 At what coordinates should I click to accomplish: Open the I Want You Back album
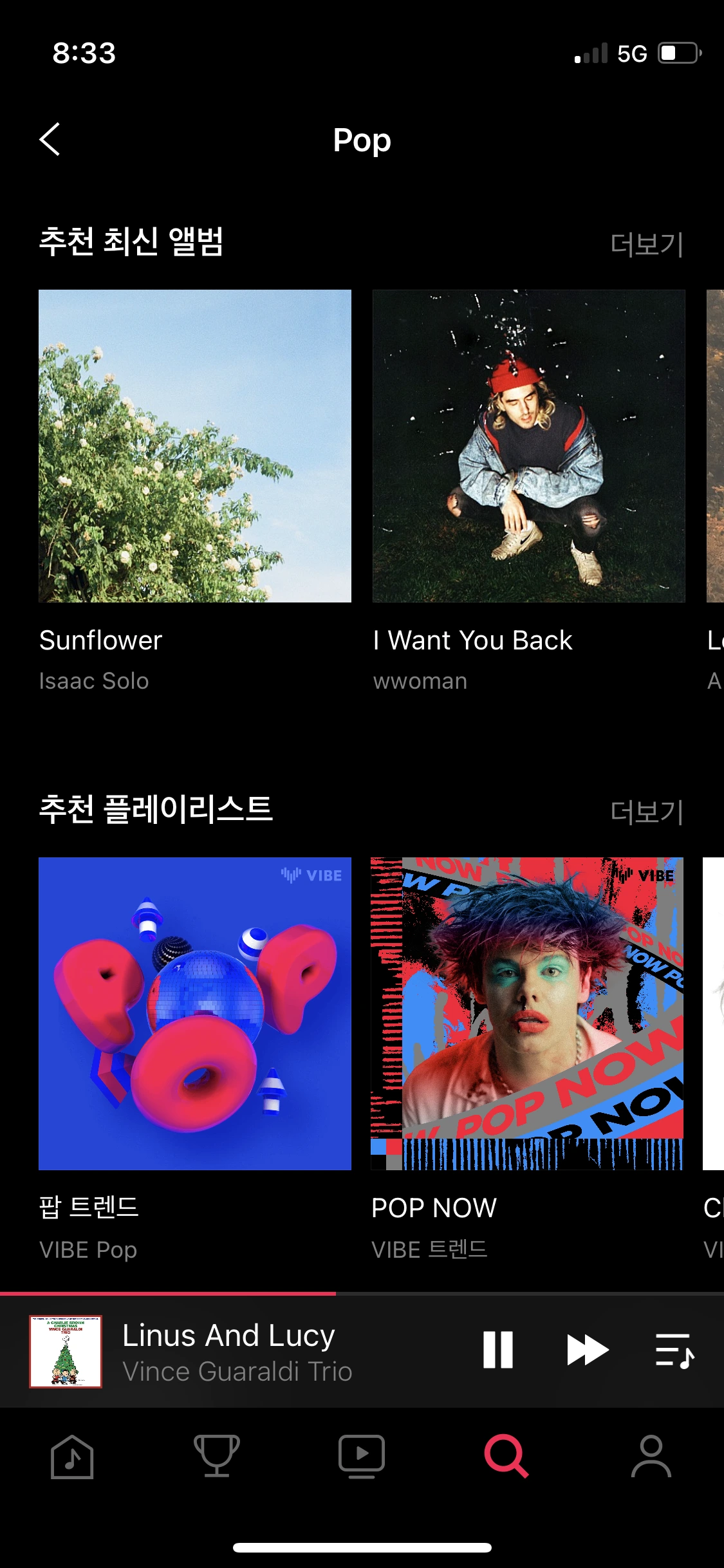pyautogui.click(x=528, y=446)
